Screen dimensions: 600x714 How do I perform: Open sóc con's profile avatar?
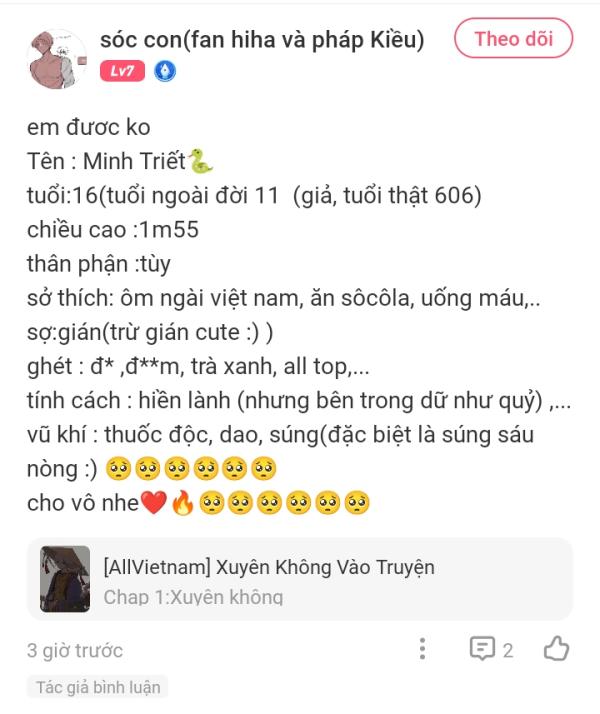tap(58, 57)
